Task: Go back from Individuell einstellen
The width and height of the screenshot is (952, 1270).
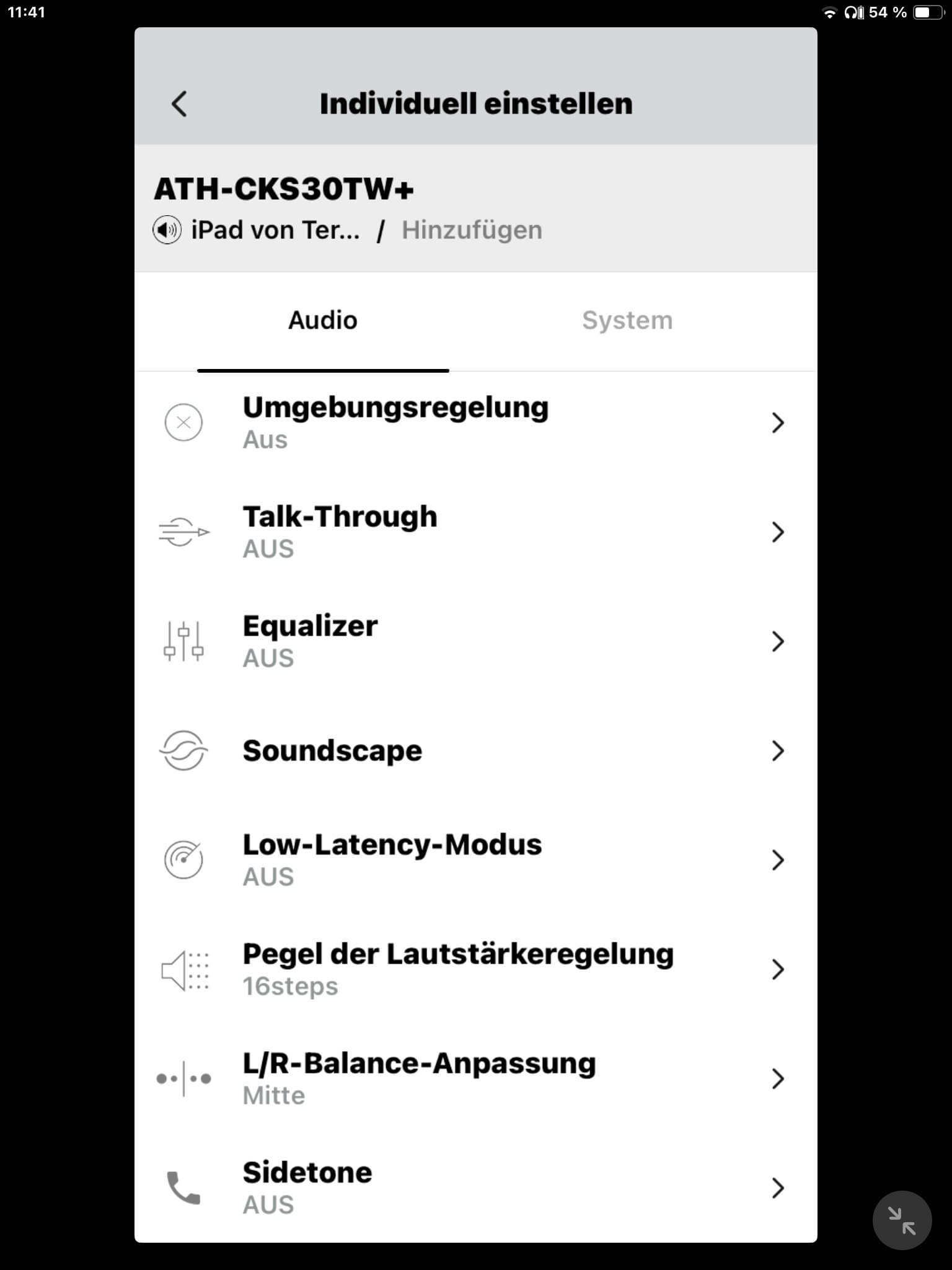Action: tap(179, 104)
